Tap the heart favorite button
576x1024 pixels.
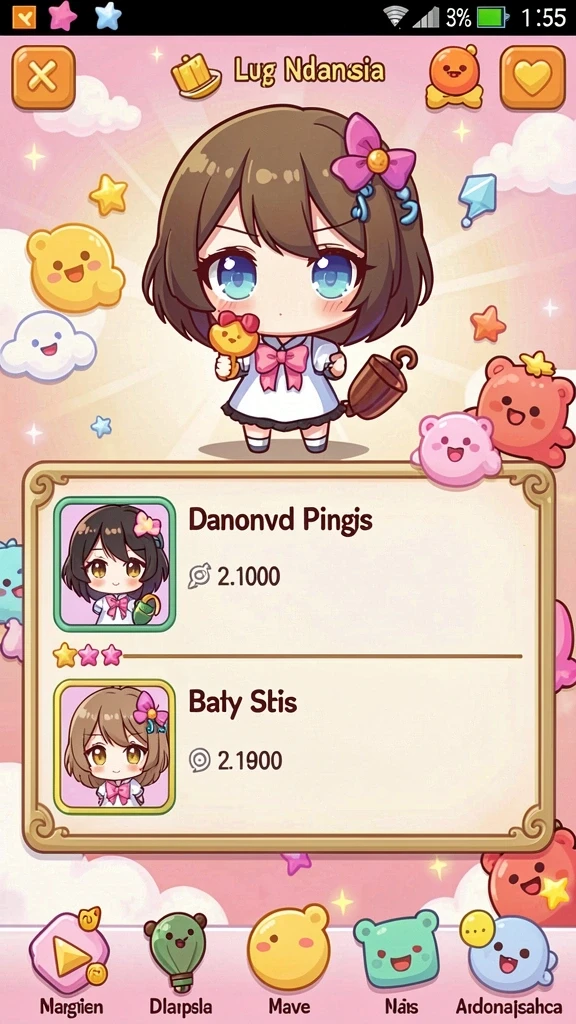532,78
